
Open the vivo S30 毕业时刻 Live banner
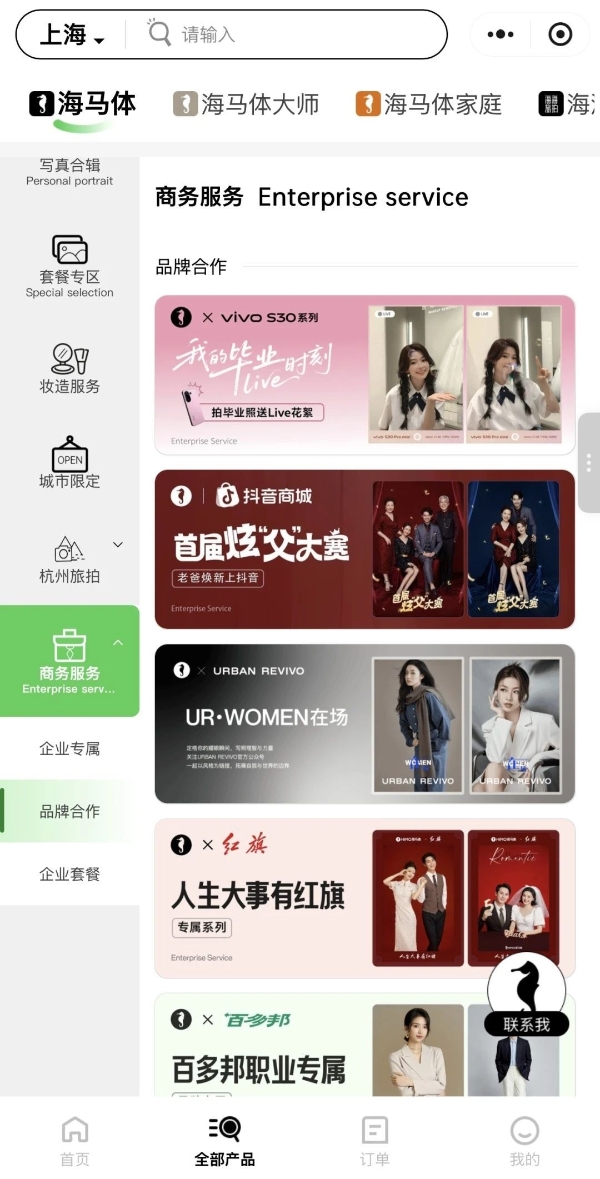point(364,375)
